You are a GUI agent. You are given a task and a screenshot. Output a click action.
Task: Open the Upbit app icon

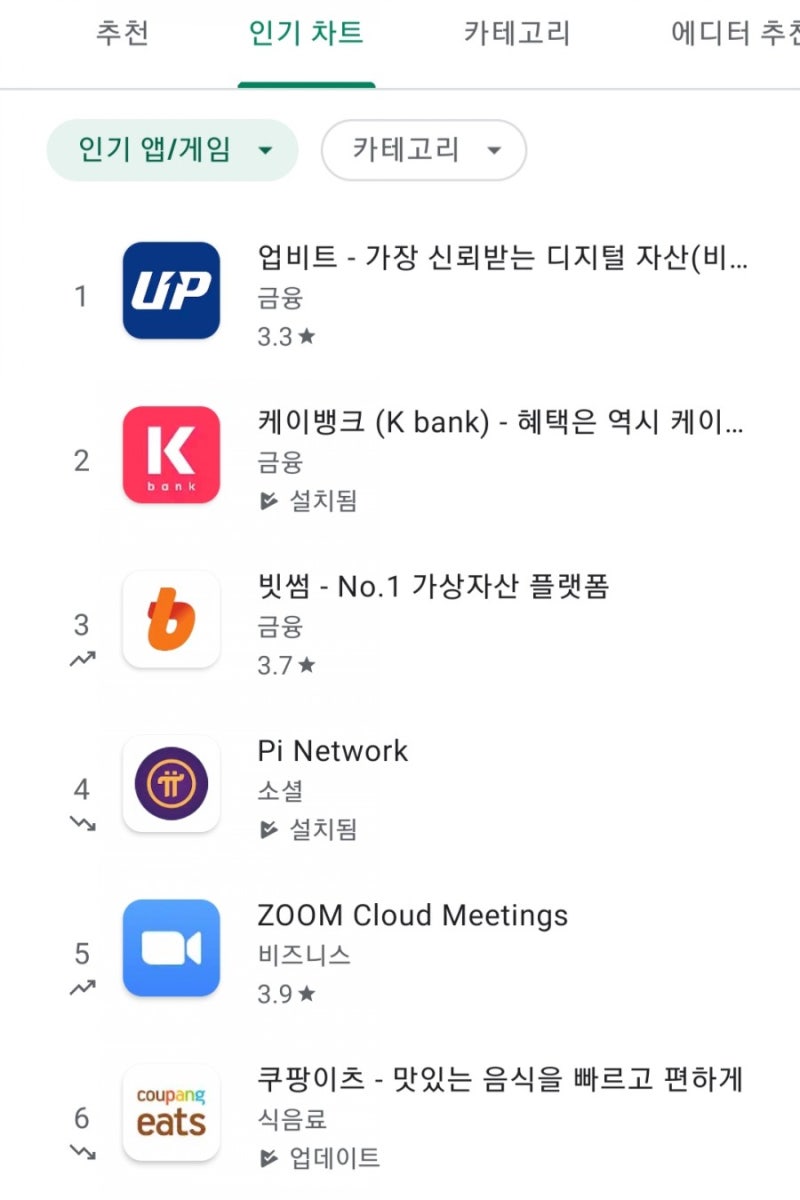[170, 292]
